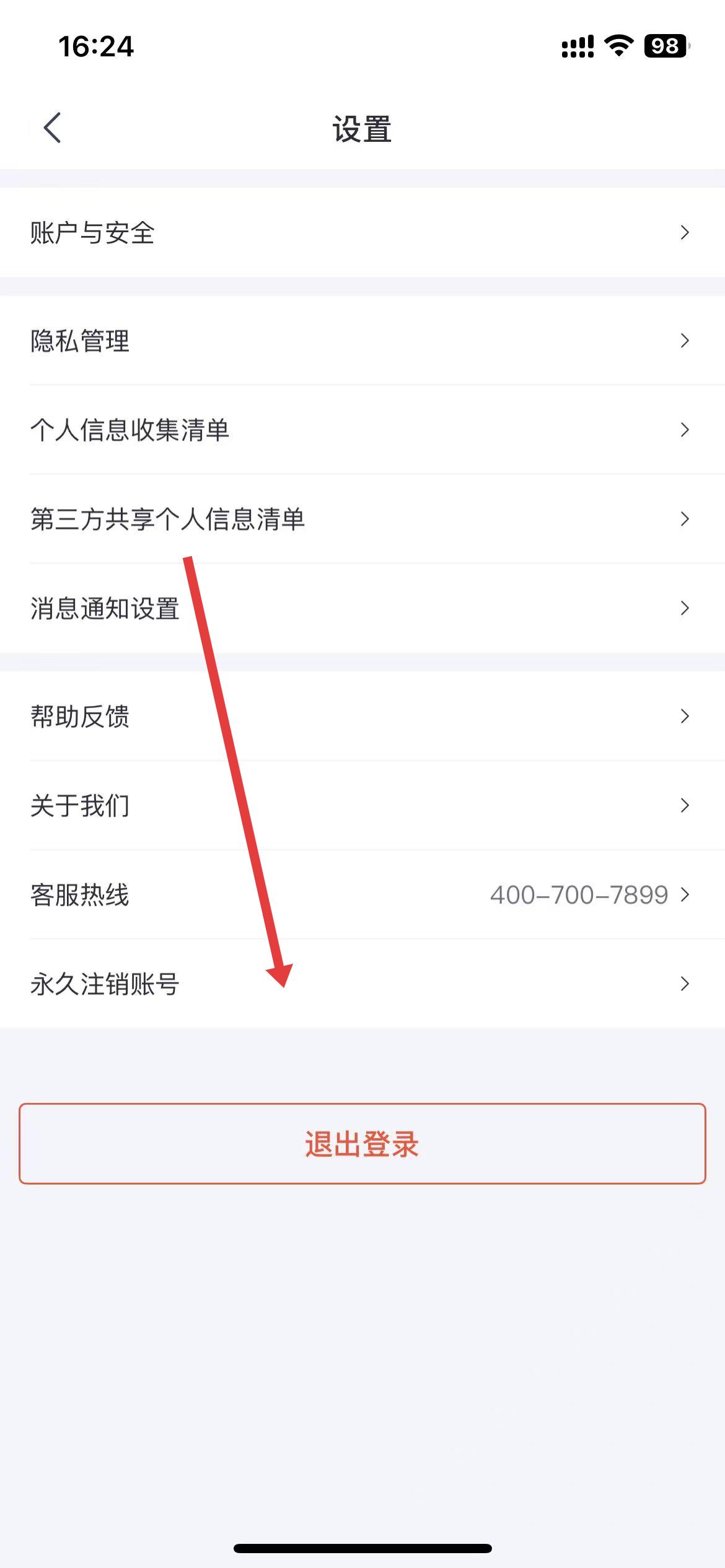Go back from the 设置 page

click(53, 128)
